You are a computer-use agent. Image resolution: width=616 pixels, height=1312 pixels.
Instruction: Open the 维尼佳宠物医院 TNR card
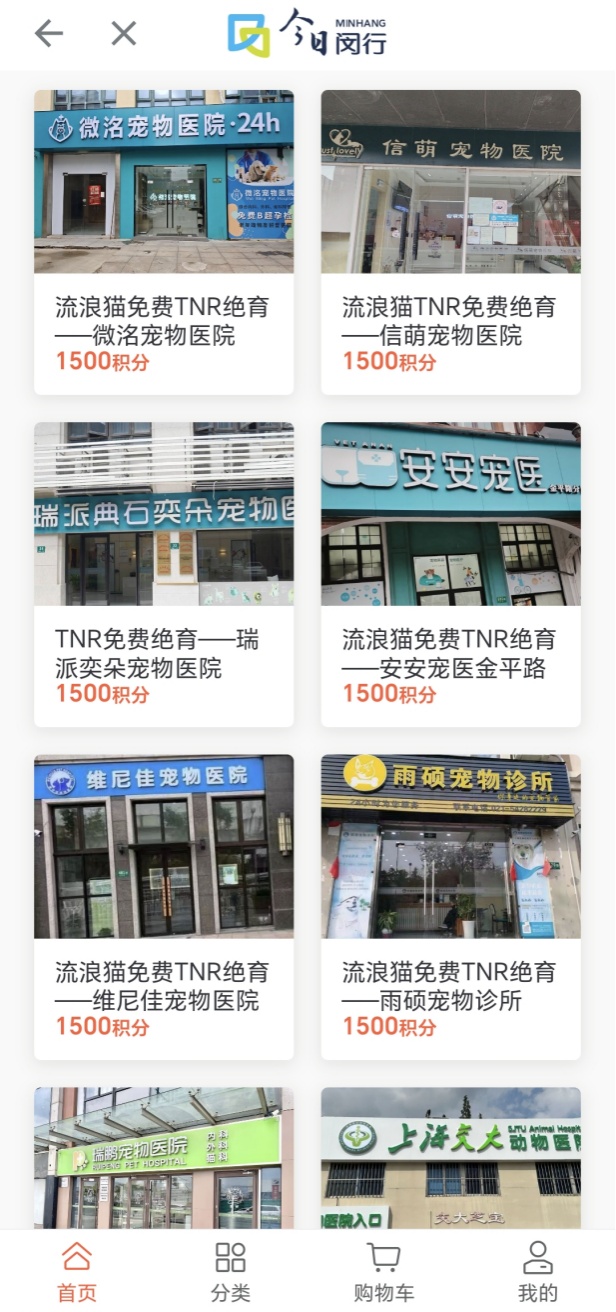(x=164, y=906)
